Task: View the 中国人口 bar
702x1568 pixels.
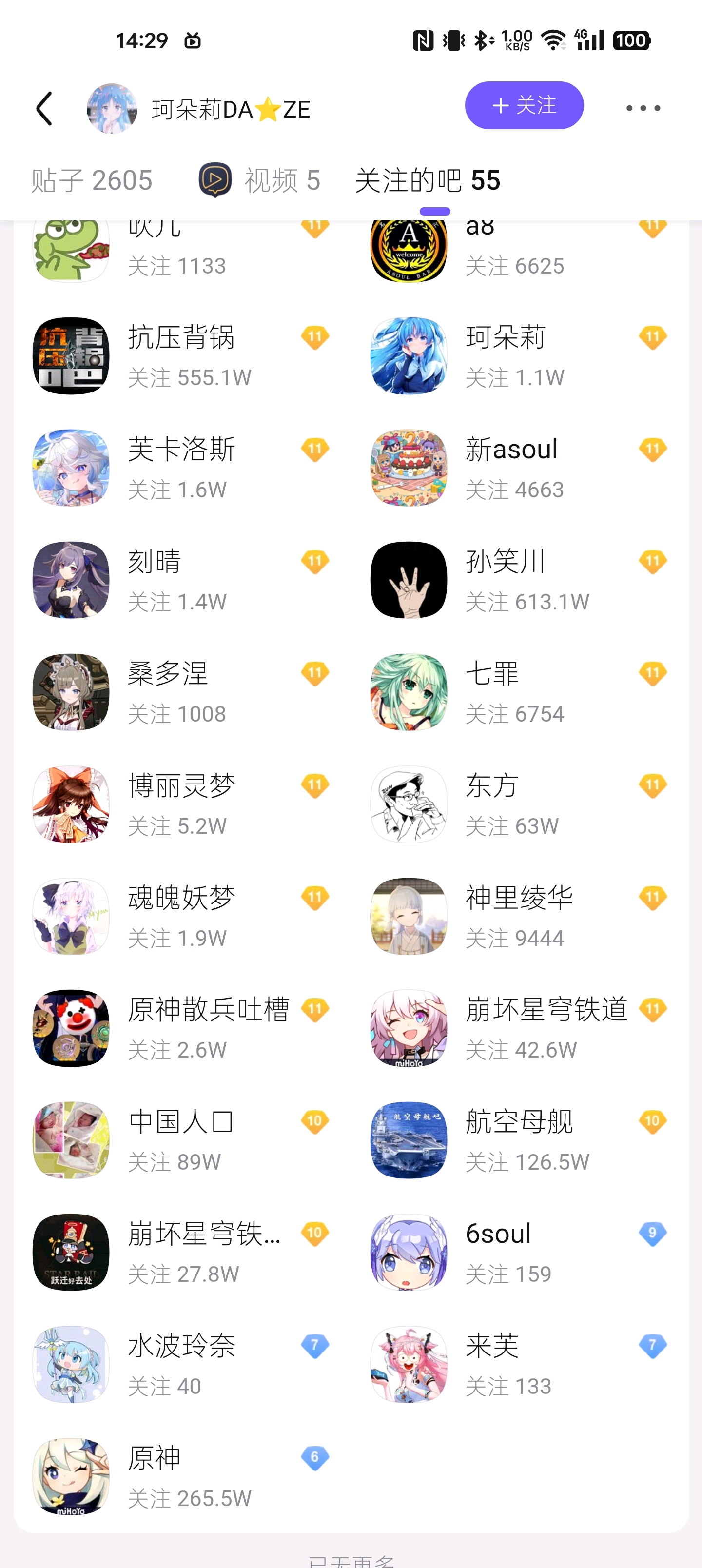Action: [181, 1139]
